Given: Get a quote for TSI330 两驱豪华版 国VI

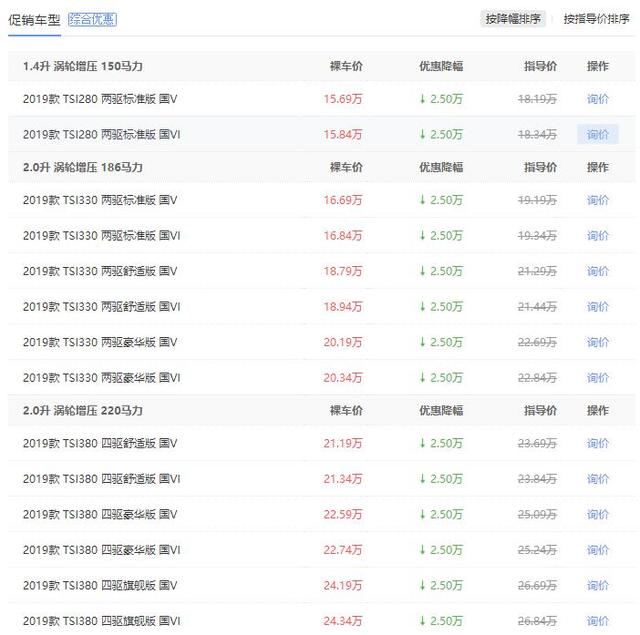Looking at the screenshot, I should pos(598,378).
